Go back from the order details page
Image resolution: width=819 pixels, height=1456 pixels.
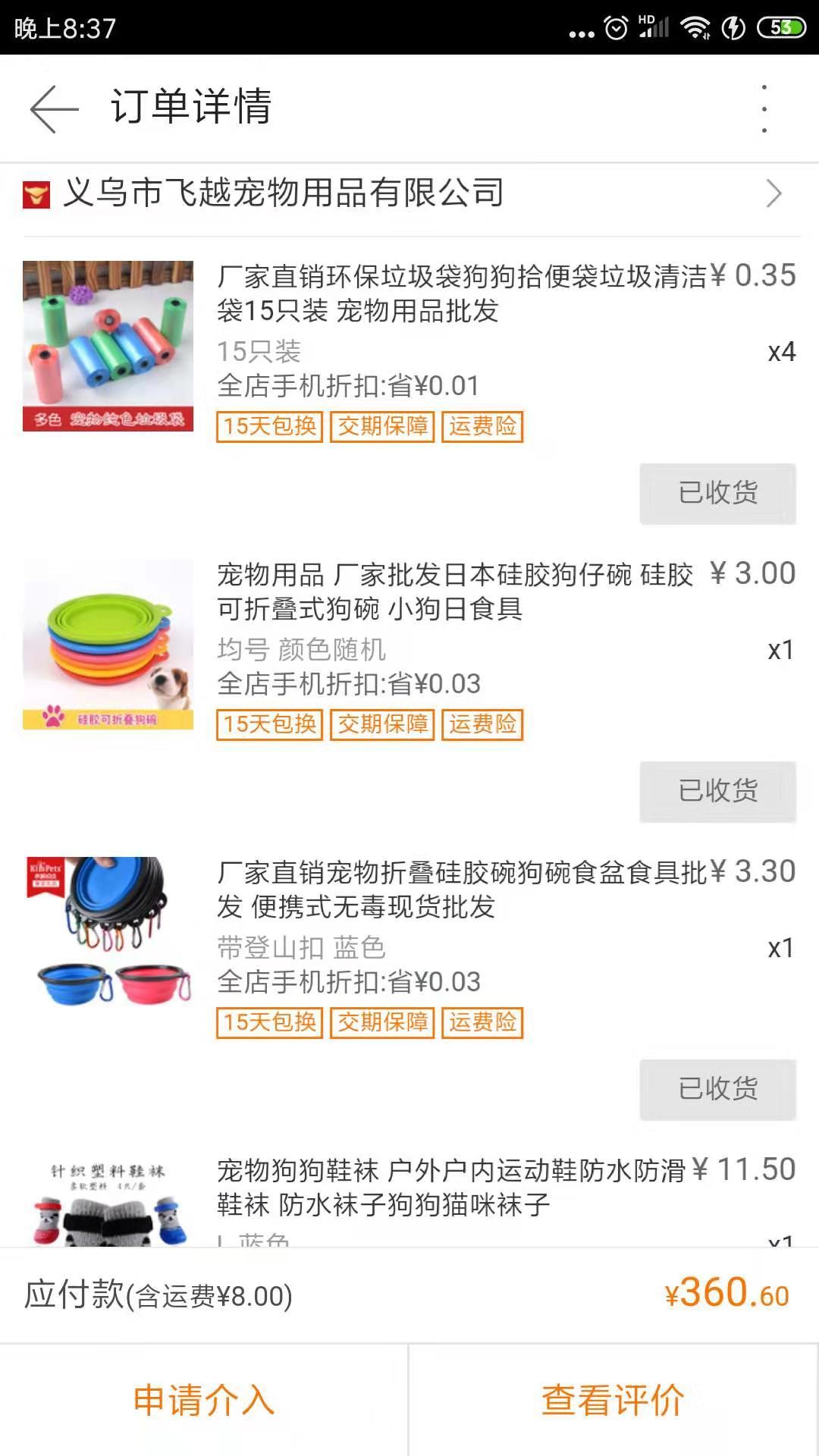54,108
